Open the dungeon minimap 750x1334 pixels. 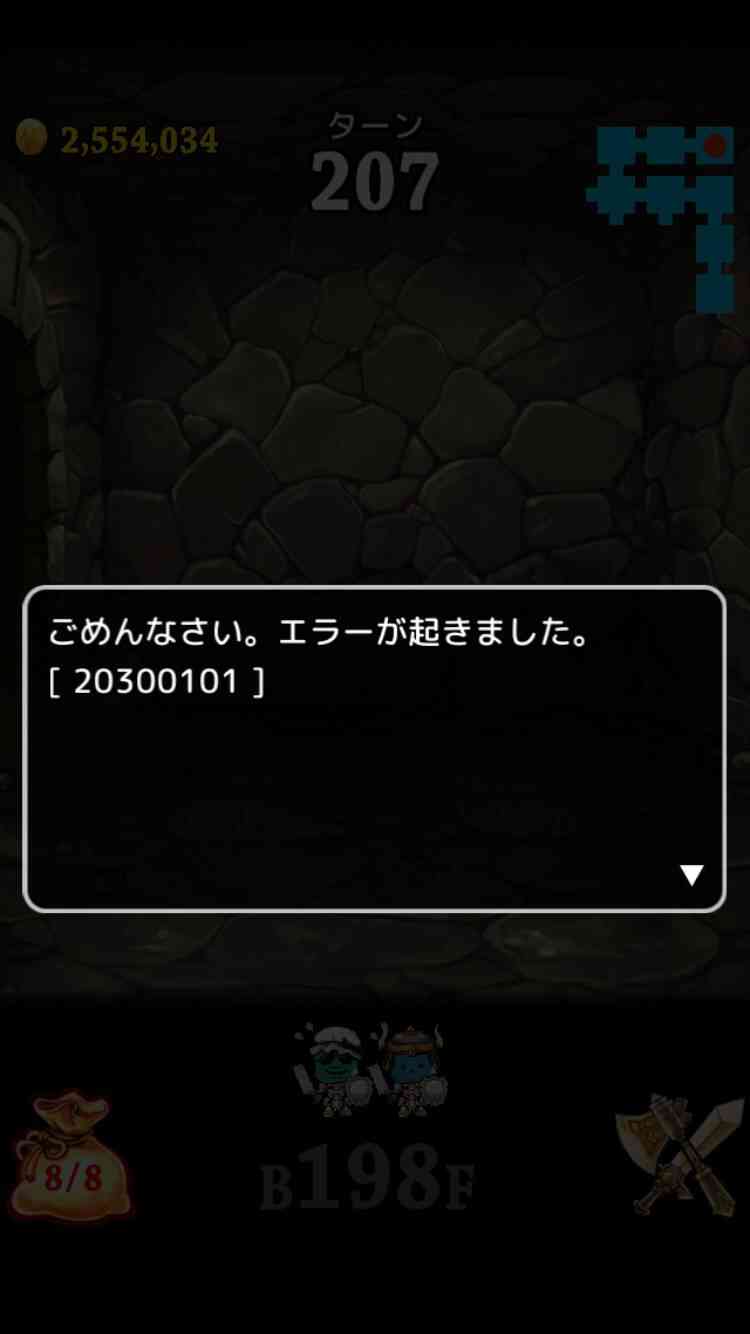[661, 216]
